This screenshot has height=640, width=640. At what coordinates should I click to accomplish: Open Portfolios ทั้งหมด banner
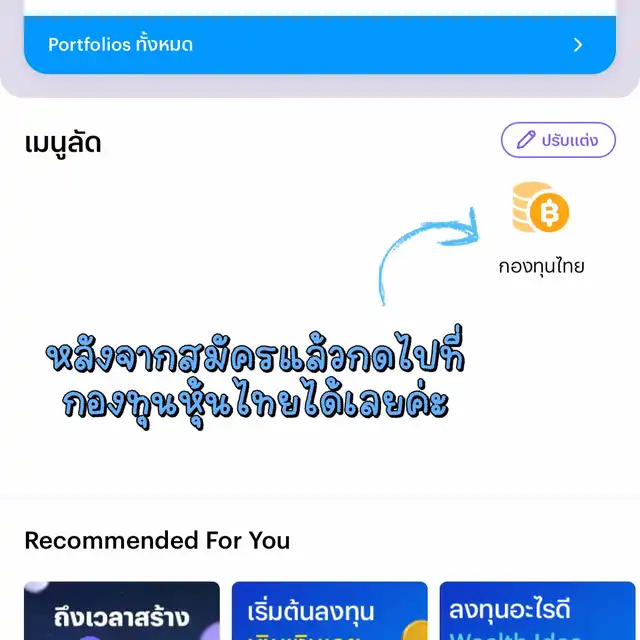319,45
